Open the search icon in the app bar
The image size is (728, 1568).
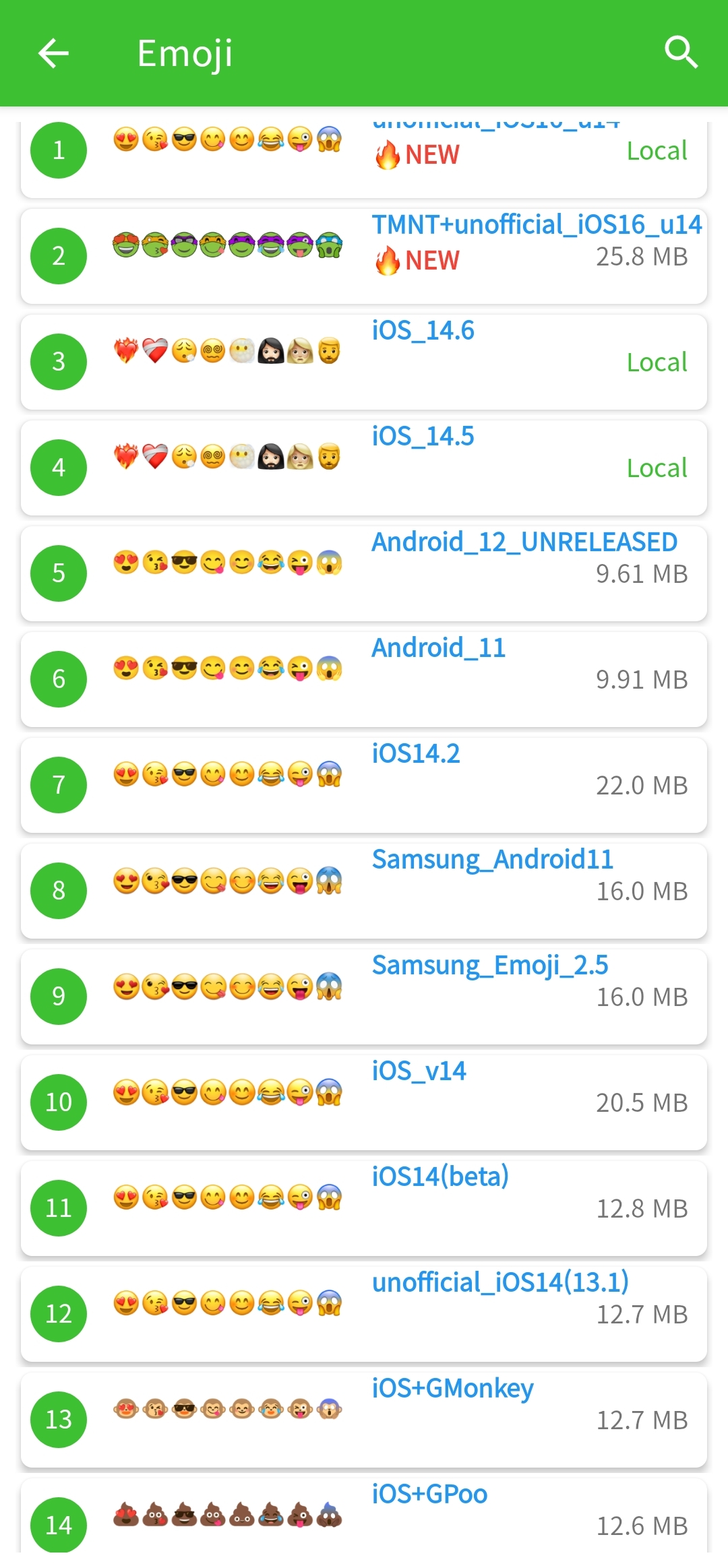681,53
